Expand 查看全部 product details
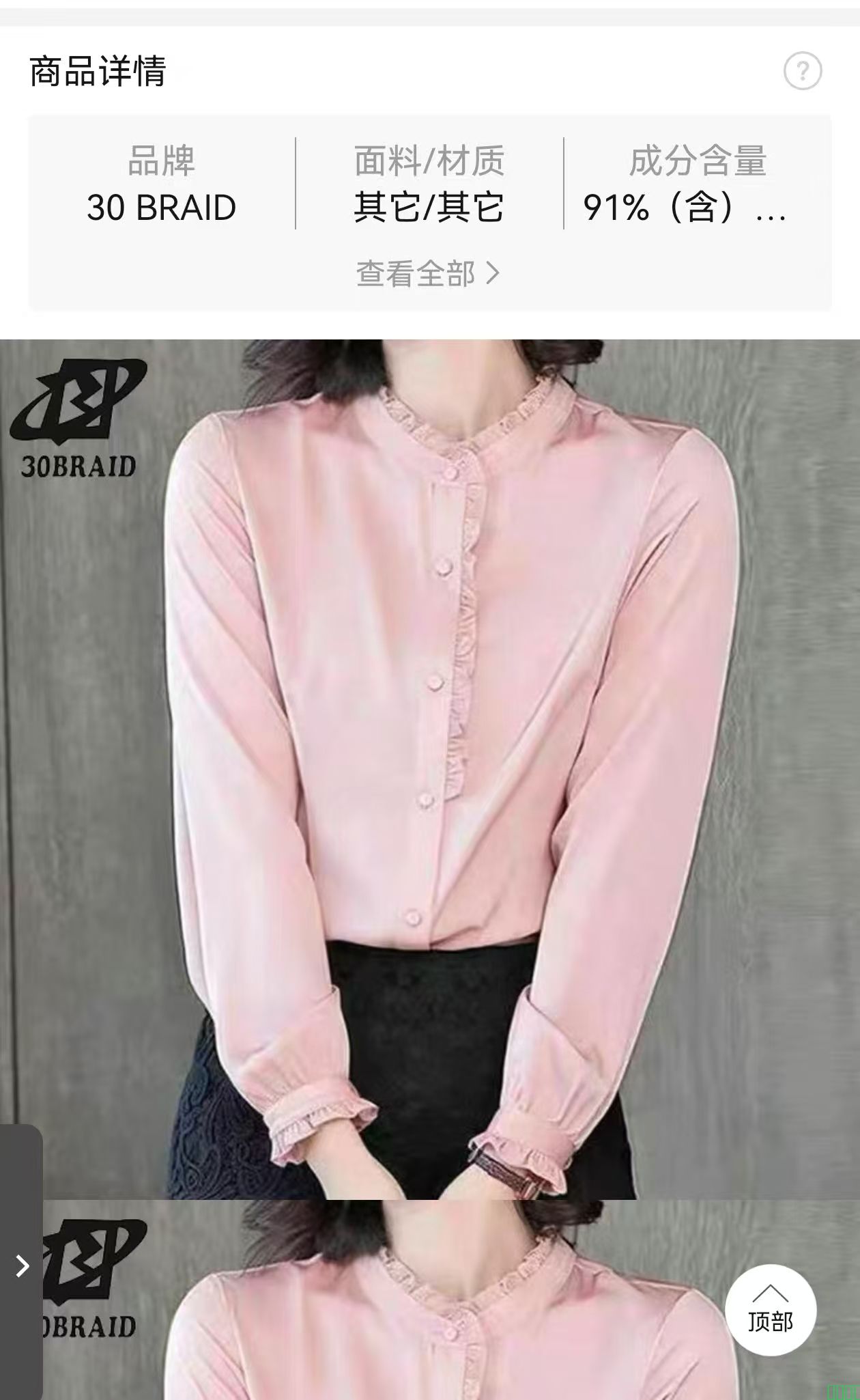 point(429,274)
